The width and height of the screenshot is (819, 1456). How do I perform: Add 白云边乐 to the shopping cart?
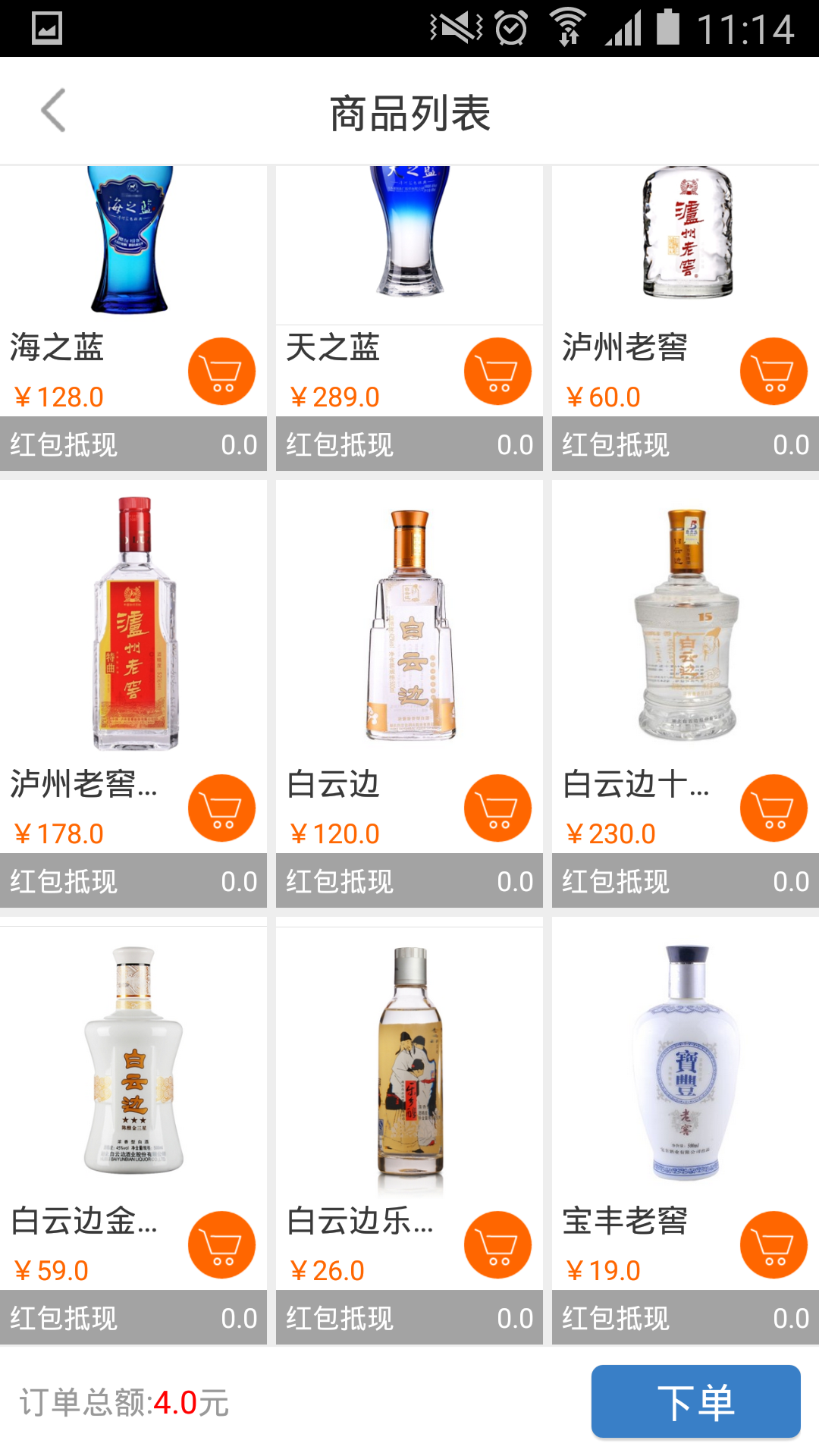497,1244
